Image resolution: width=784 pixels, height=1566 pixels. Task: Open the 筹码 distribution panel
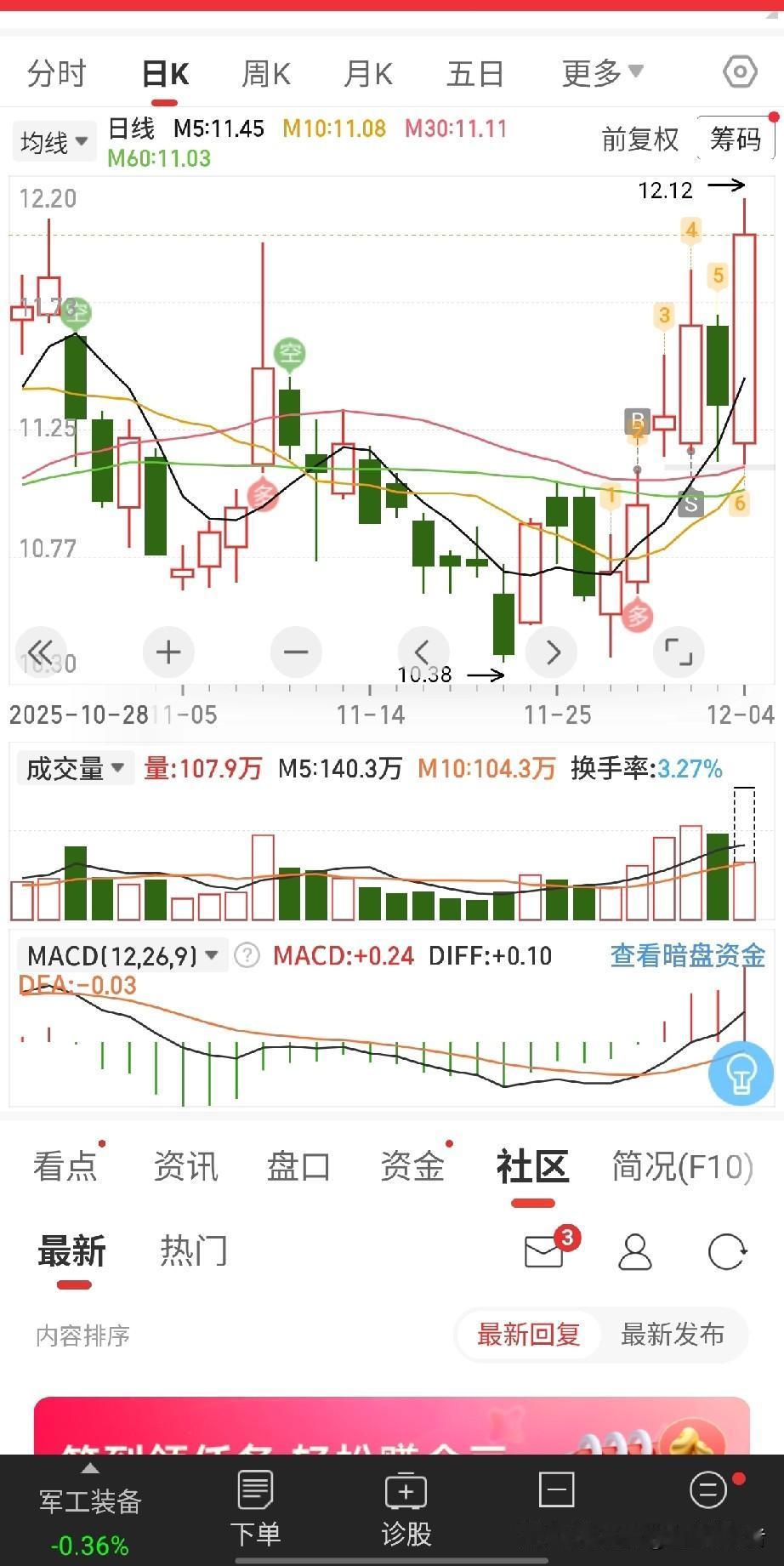pyautogui.click(x=735, y=139)
